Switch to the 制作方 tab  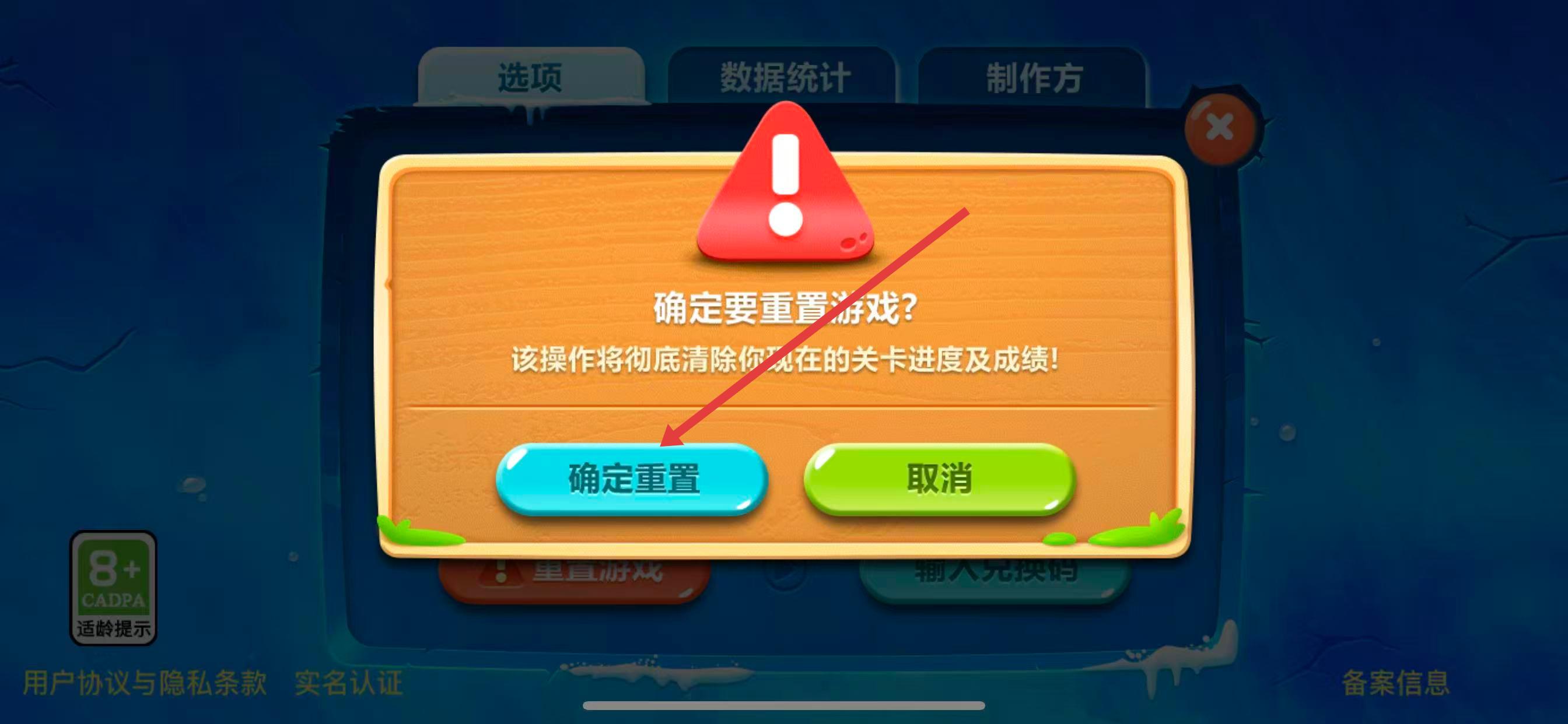pos(1033,78)
